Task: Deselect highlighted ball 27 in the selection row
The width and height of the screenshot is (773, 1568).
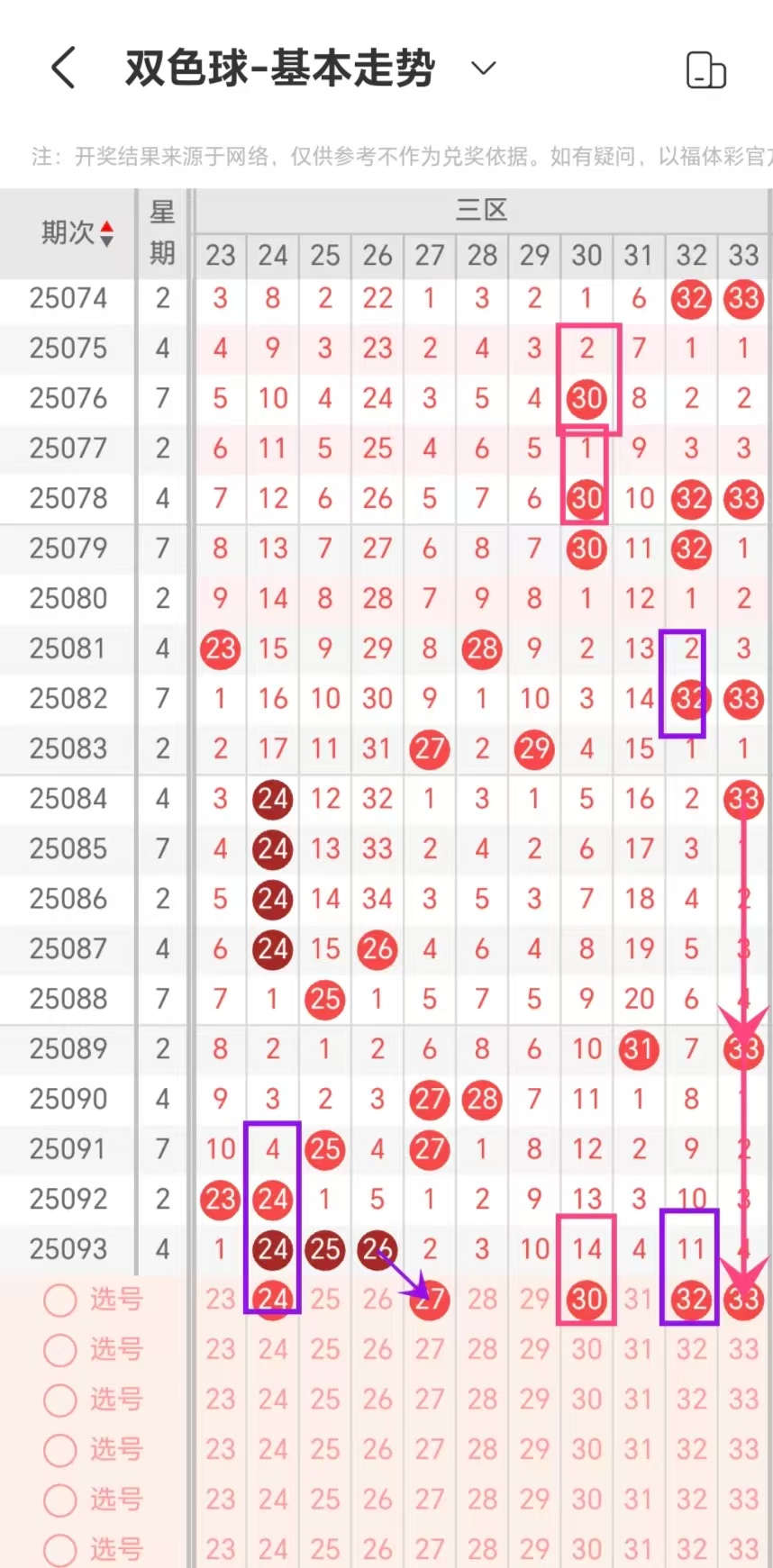Action: 430,1299
